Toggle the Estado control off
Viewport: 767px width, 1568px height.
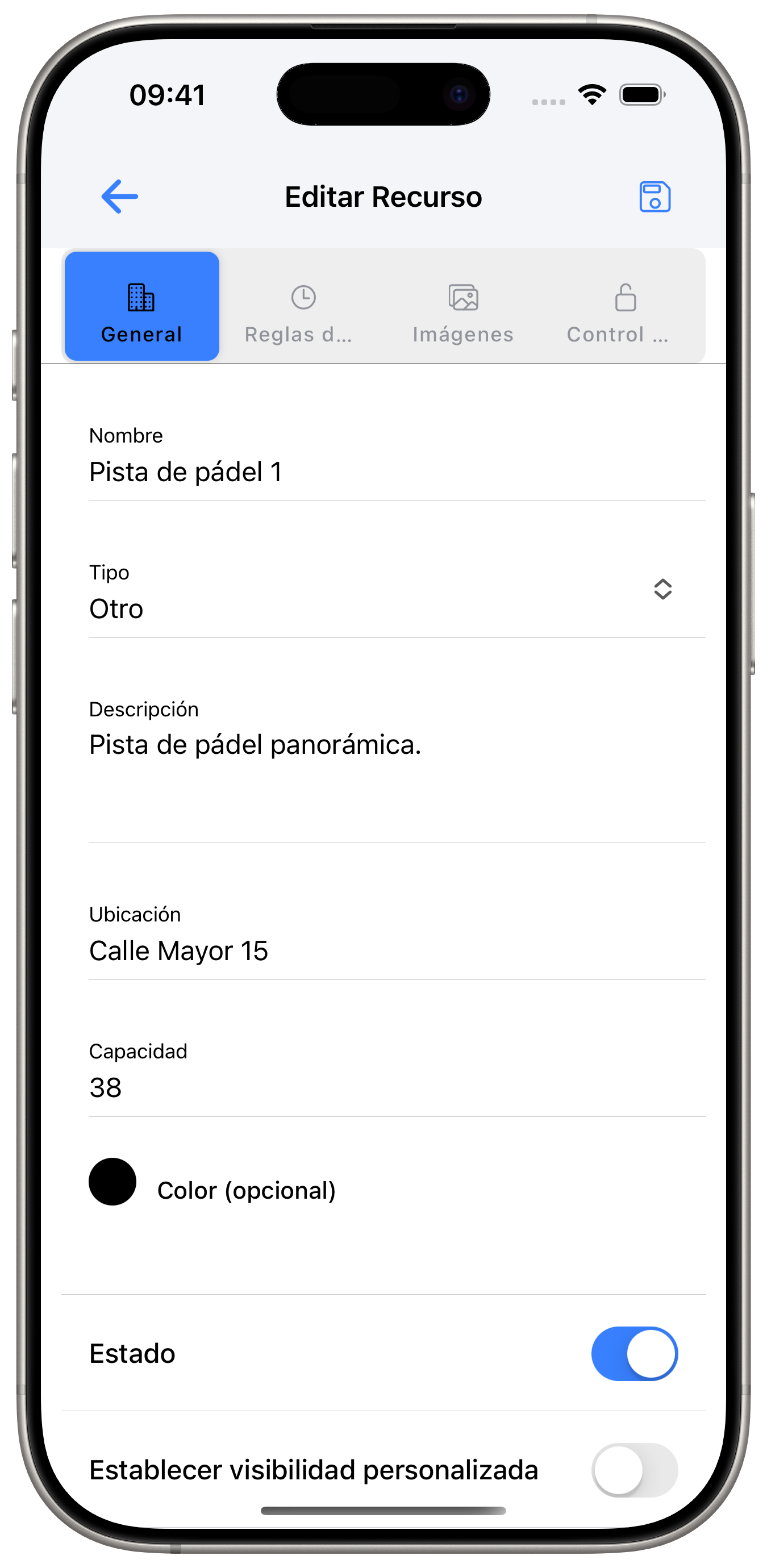(634, 1354)
